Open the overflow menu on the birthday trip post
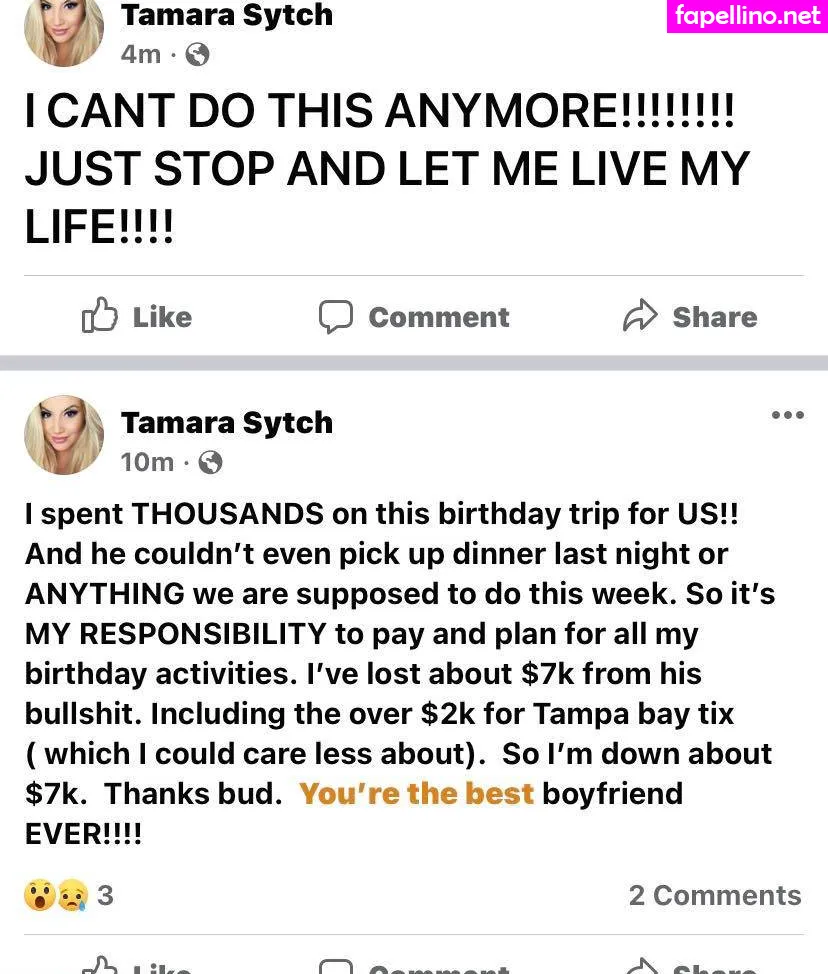The height and width of the screenshot is (974, 828). point(787,415)
